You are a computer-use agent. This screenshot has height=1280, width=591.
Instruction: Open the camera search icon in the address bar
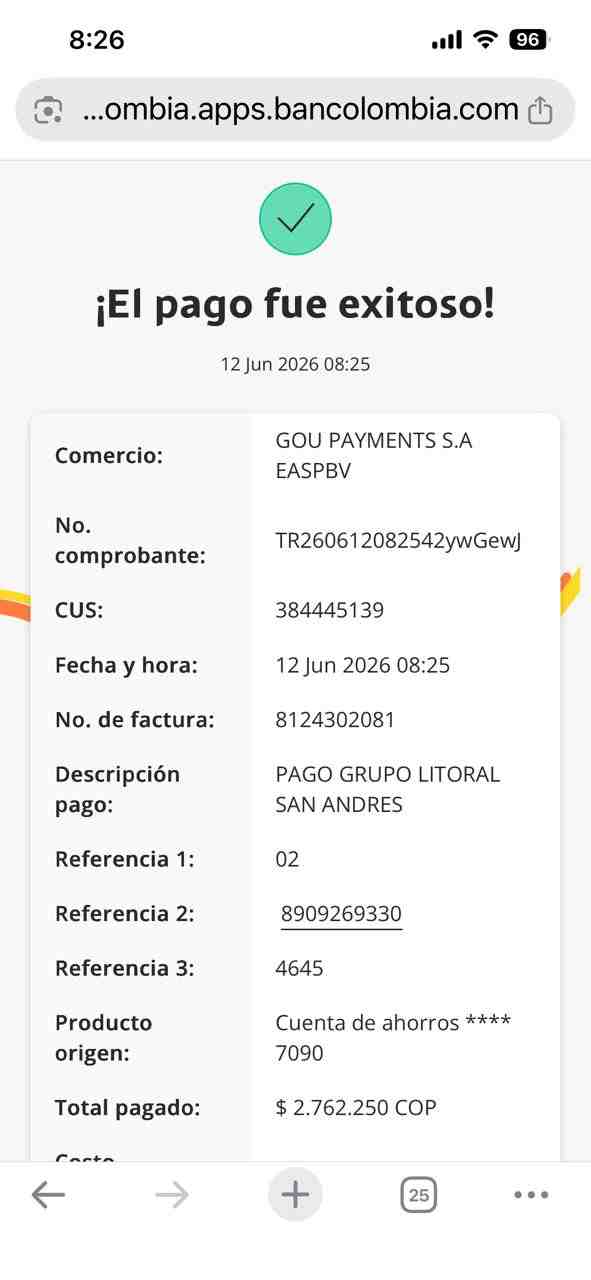48,110
